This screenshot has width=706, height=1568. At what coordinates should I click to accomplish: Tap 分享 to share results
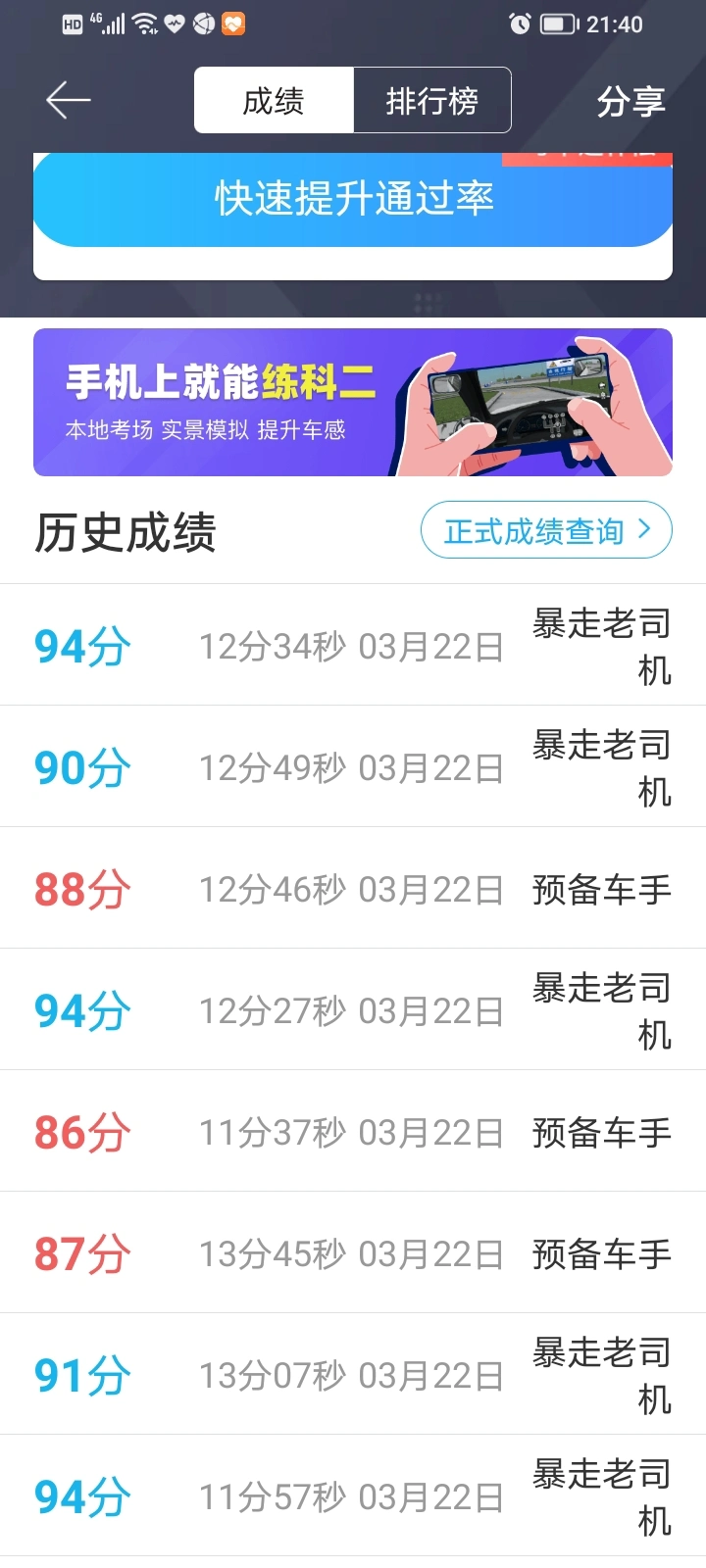[x=630, y=101]
